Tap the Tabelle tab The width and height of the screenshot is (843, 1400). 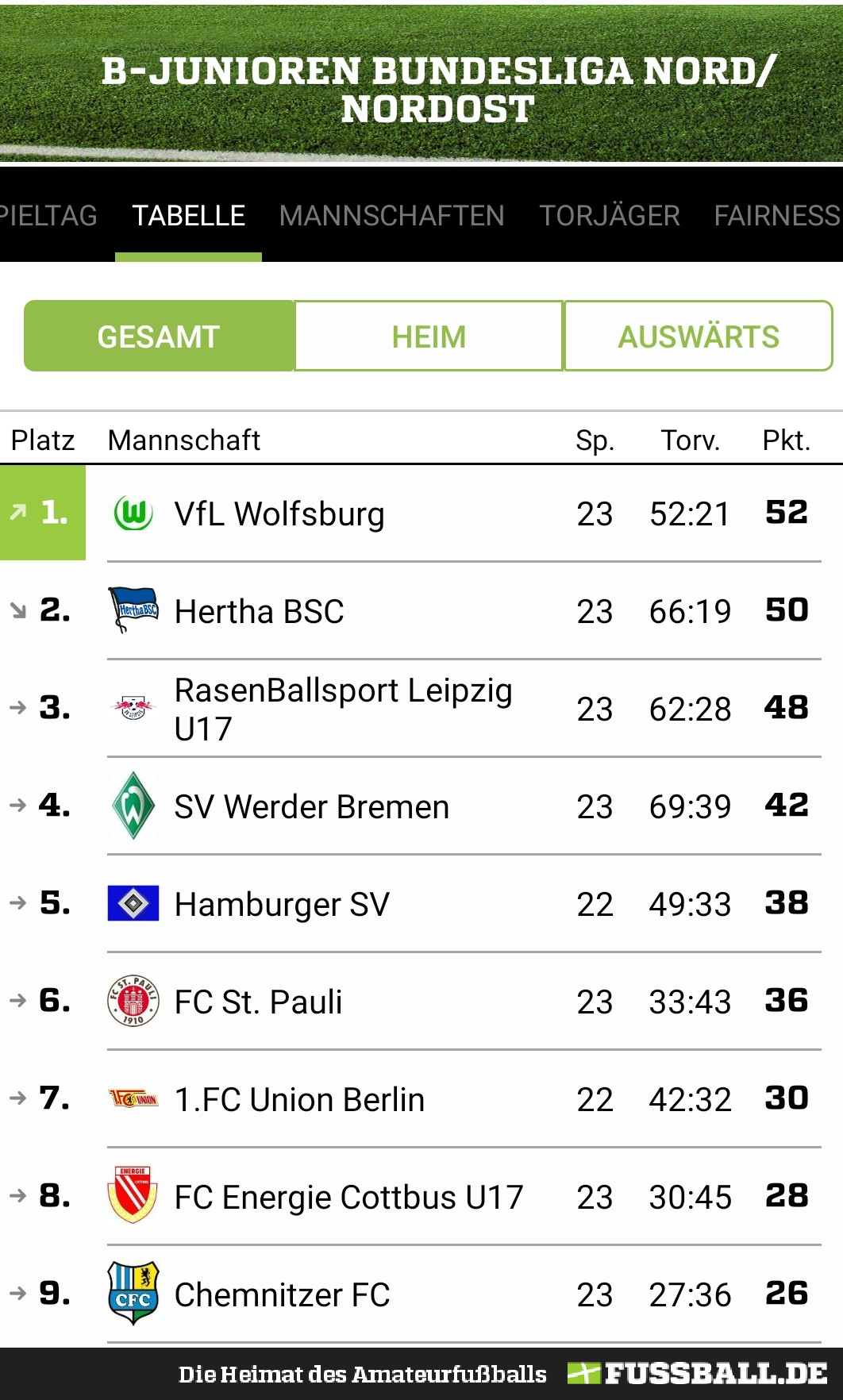pyautogui.click(x=188, y=215)
